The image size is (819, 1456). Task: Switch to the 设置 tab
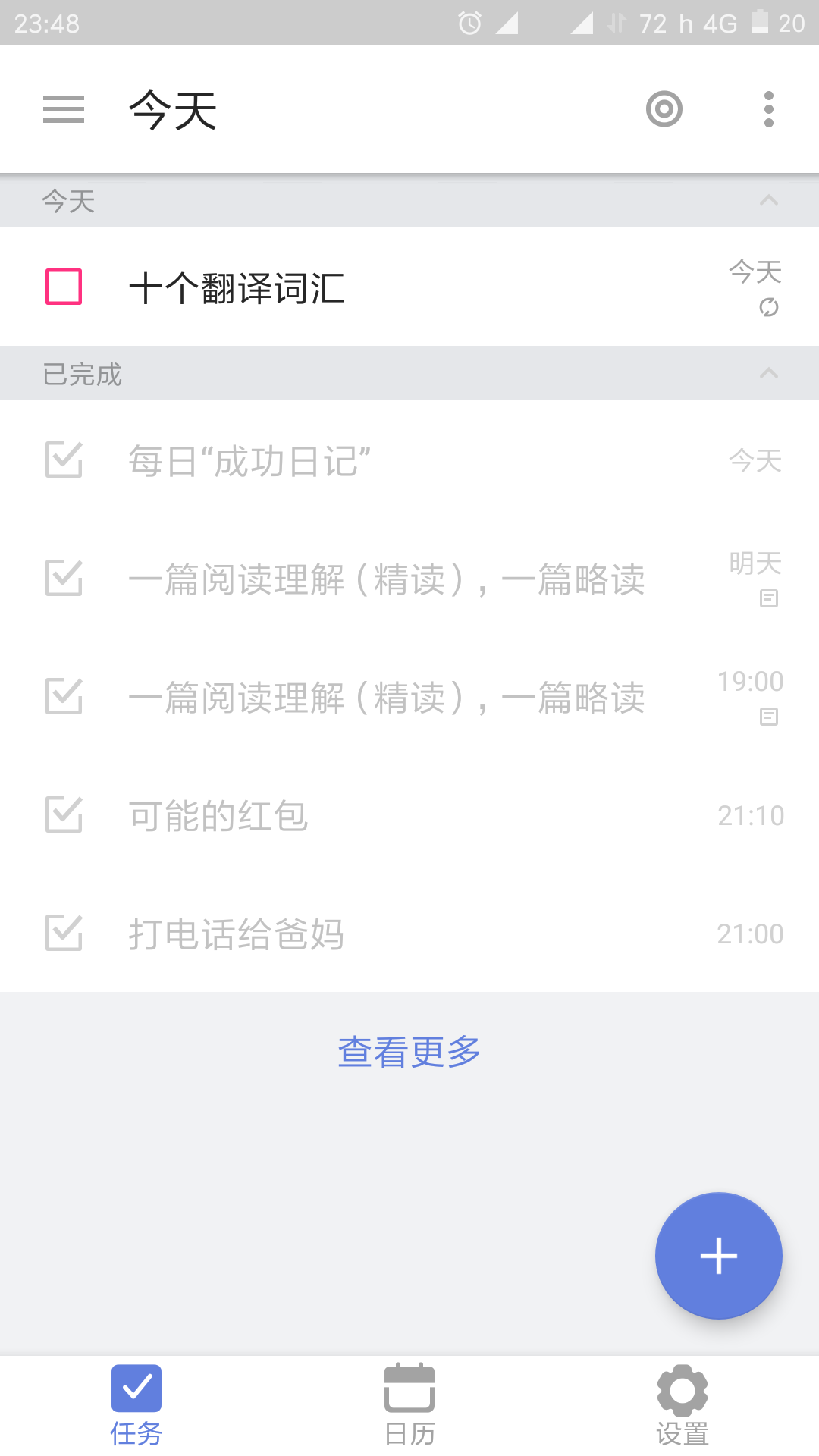click(682, 1404)
